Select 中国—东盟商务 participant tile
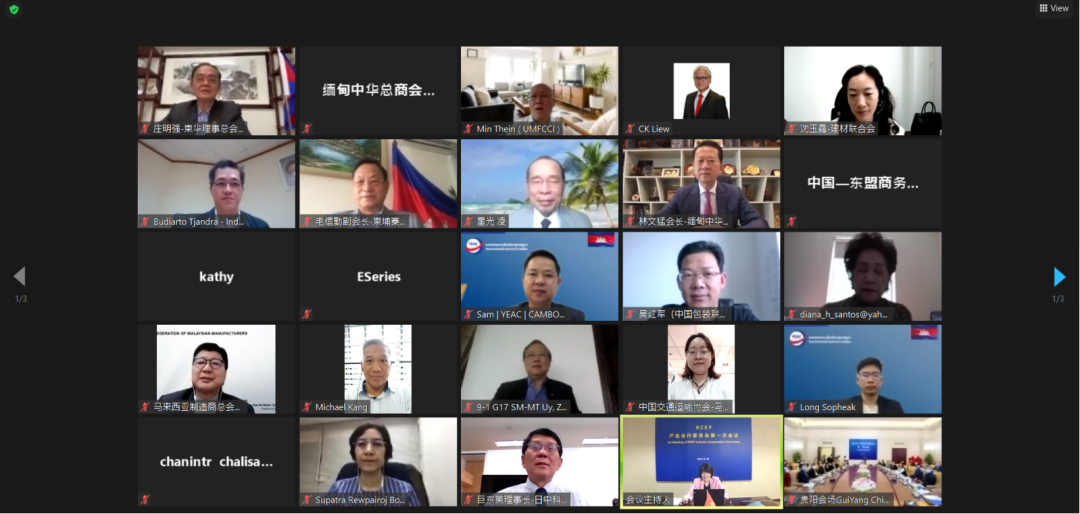The image size is (1080, 514). 862,184
